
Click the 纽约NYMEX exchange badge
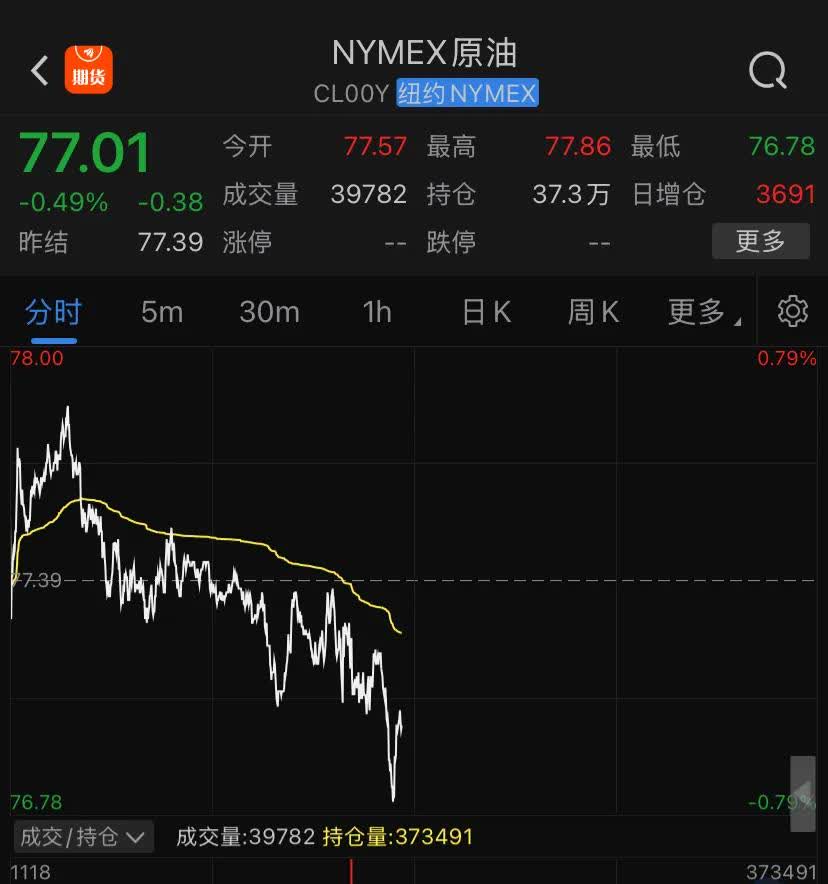(466, 94)
